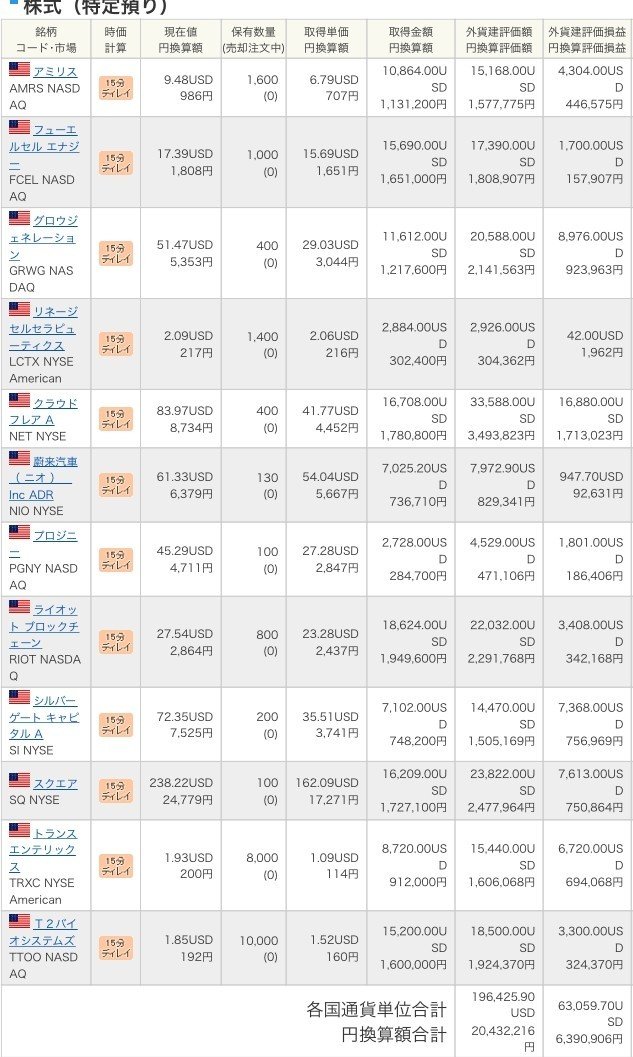Tap the リネージ セルセラピューティクス link

point(55,328)
